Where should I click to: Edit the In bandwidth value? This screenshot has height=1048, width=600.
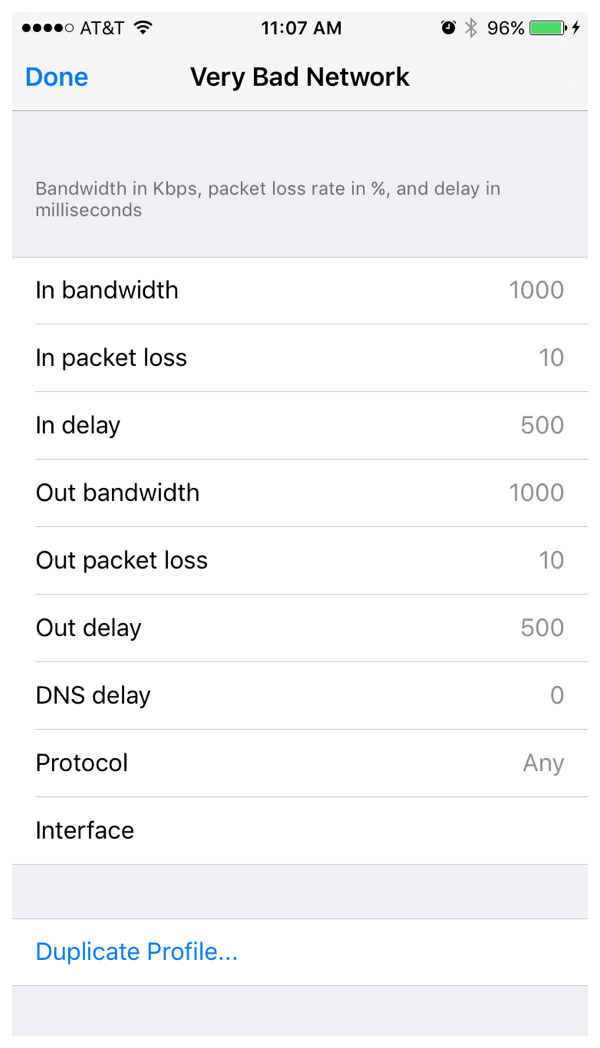tap(536, 291)
